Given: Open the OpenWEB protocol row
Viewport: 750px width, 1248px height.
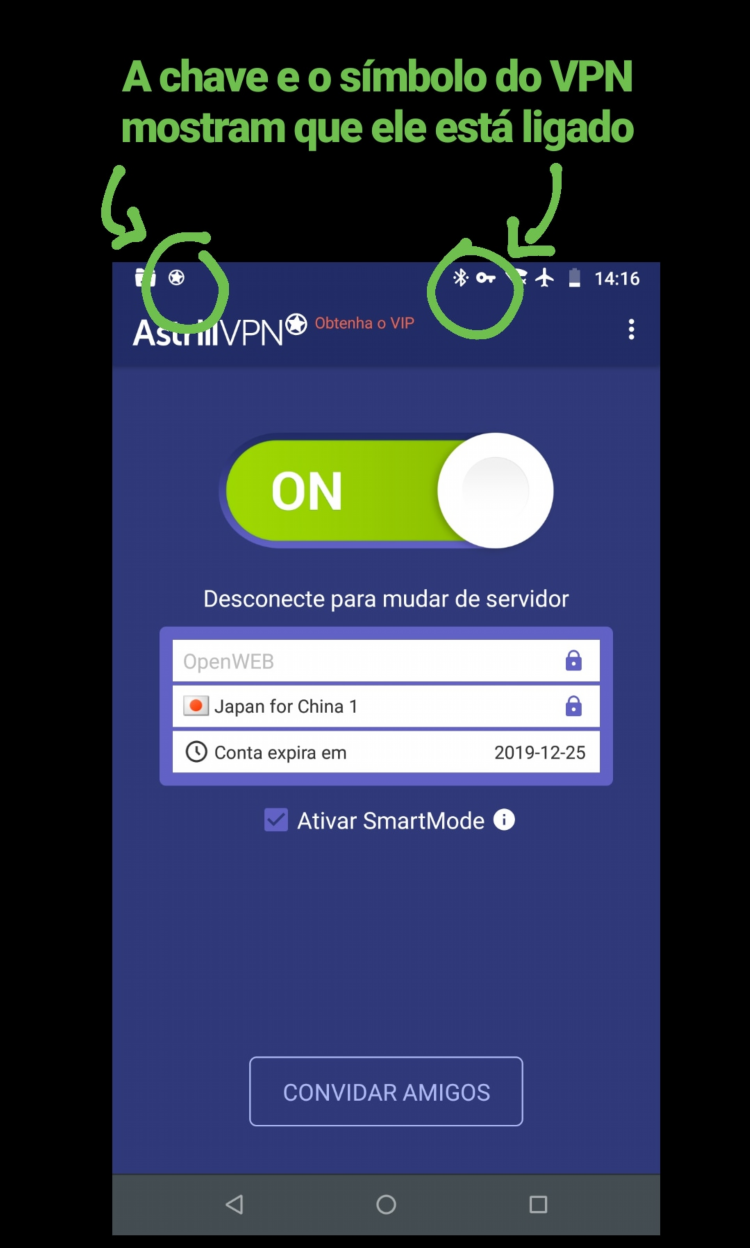Looking at the screenshot, I should coord(386,661).
